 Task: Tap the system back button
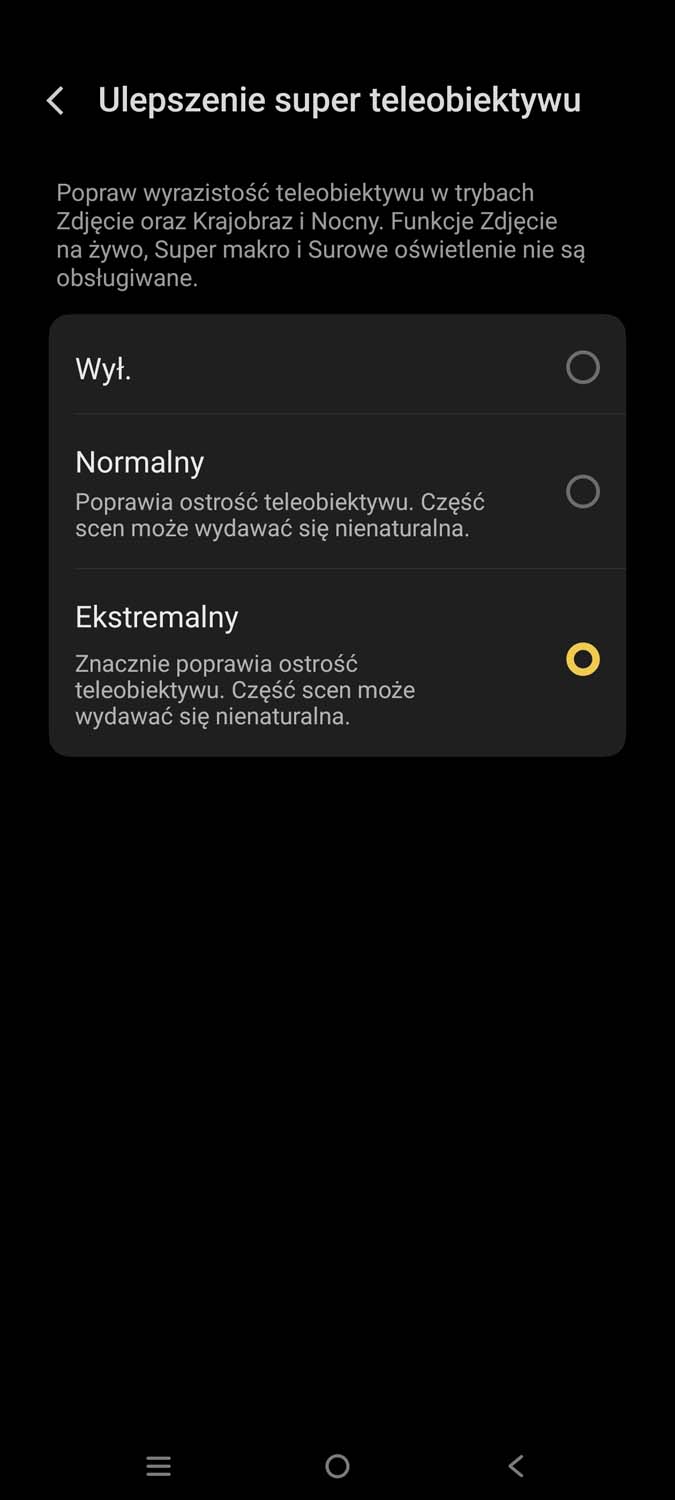point(516,1466)
